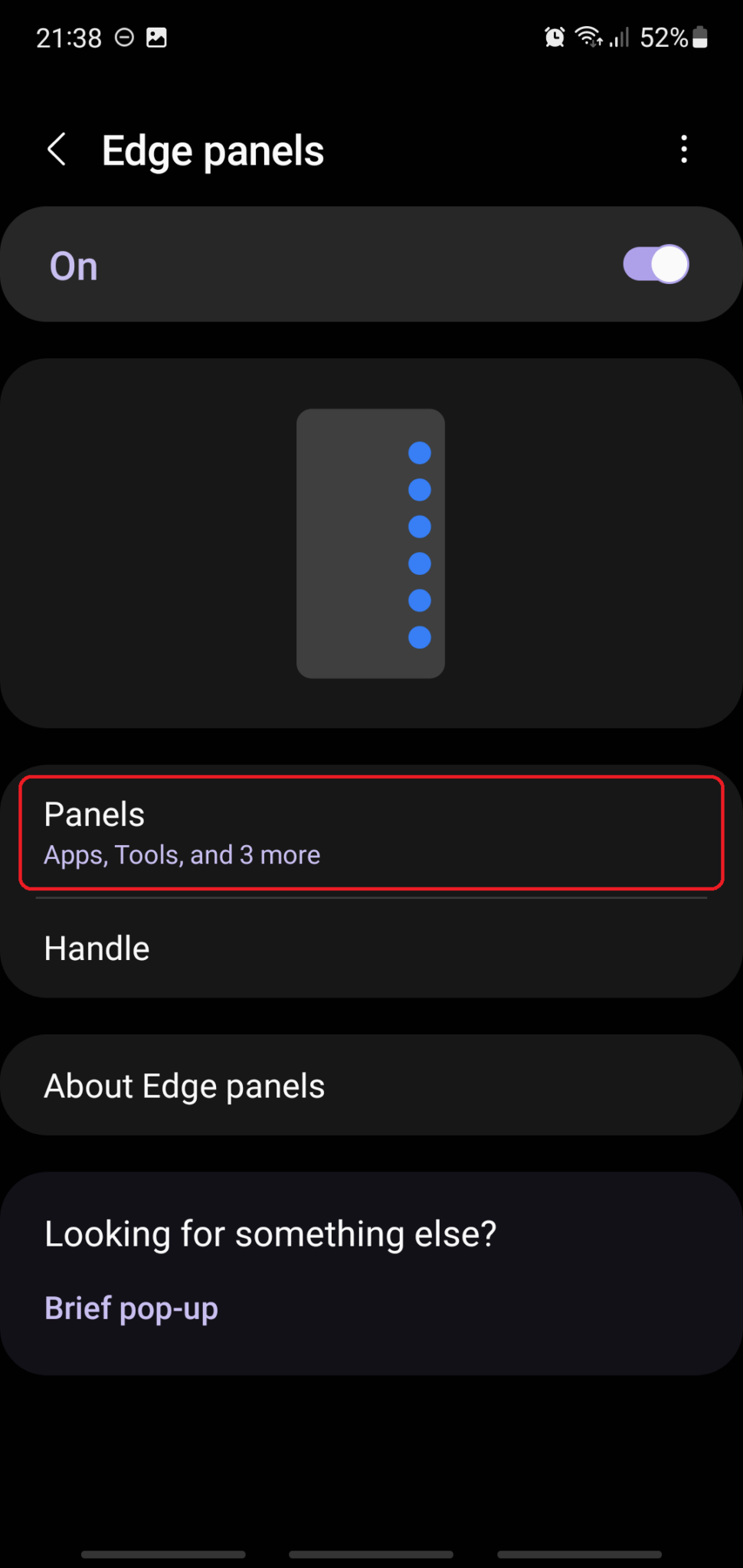Open Brief pop-up settings
The image size is (743, 1568).
coord(131,1308)
